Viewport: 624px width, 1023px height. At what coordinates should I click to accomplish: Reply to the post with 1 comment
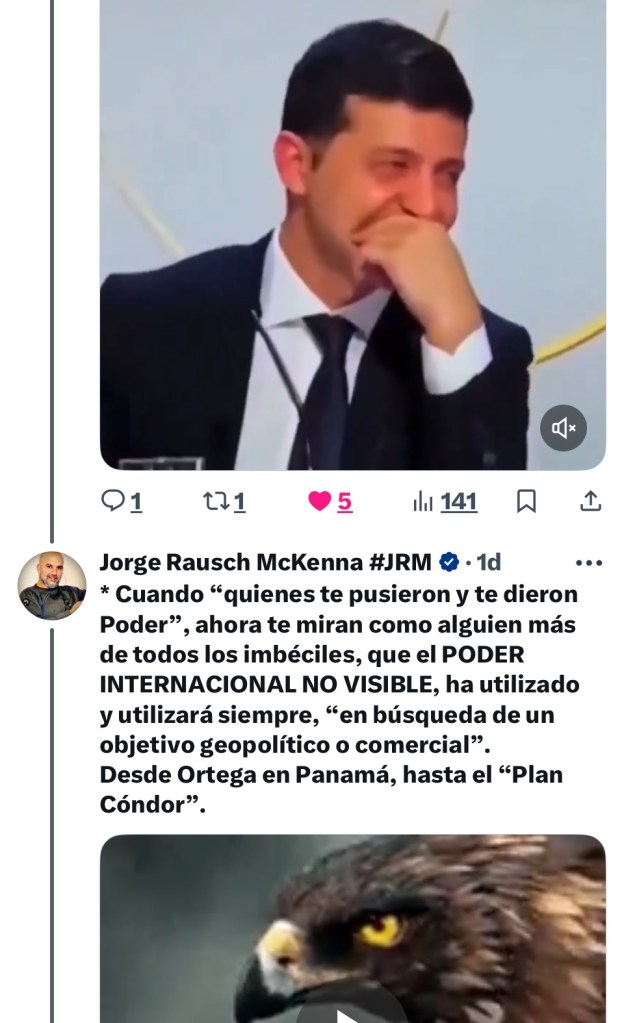122,501
